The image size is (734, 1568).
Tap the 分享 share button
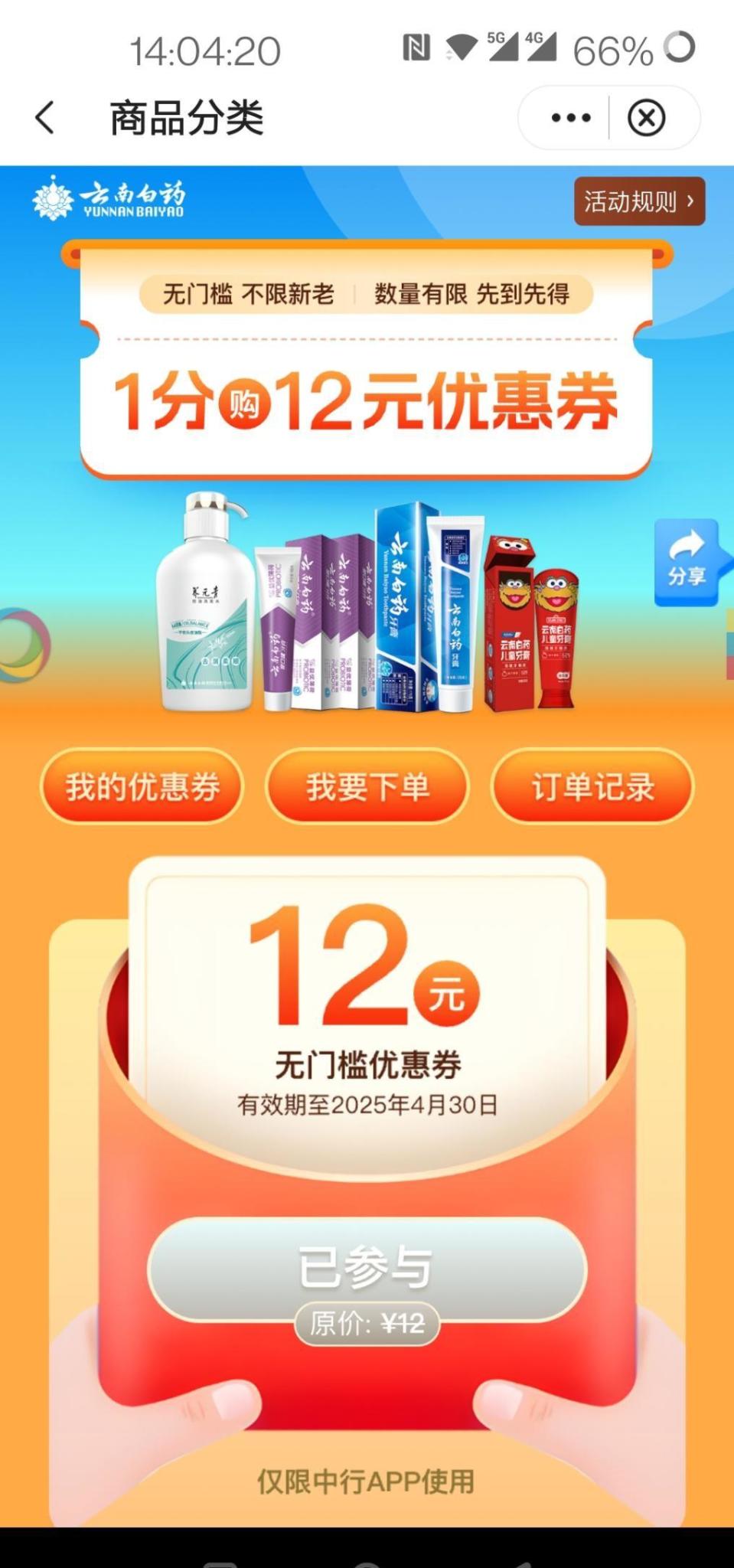coord(687,563)
